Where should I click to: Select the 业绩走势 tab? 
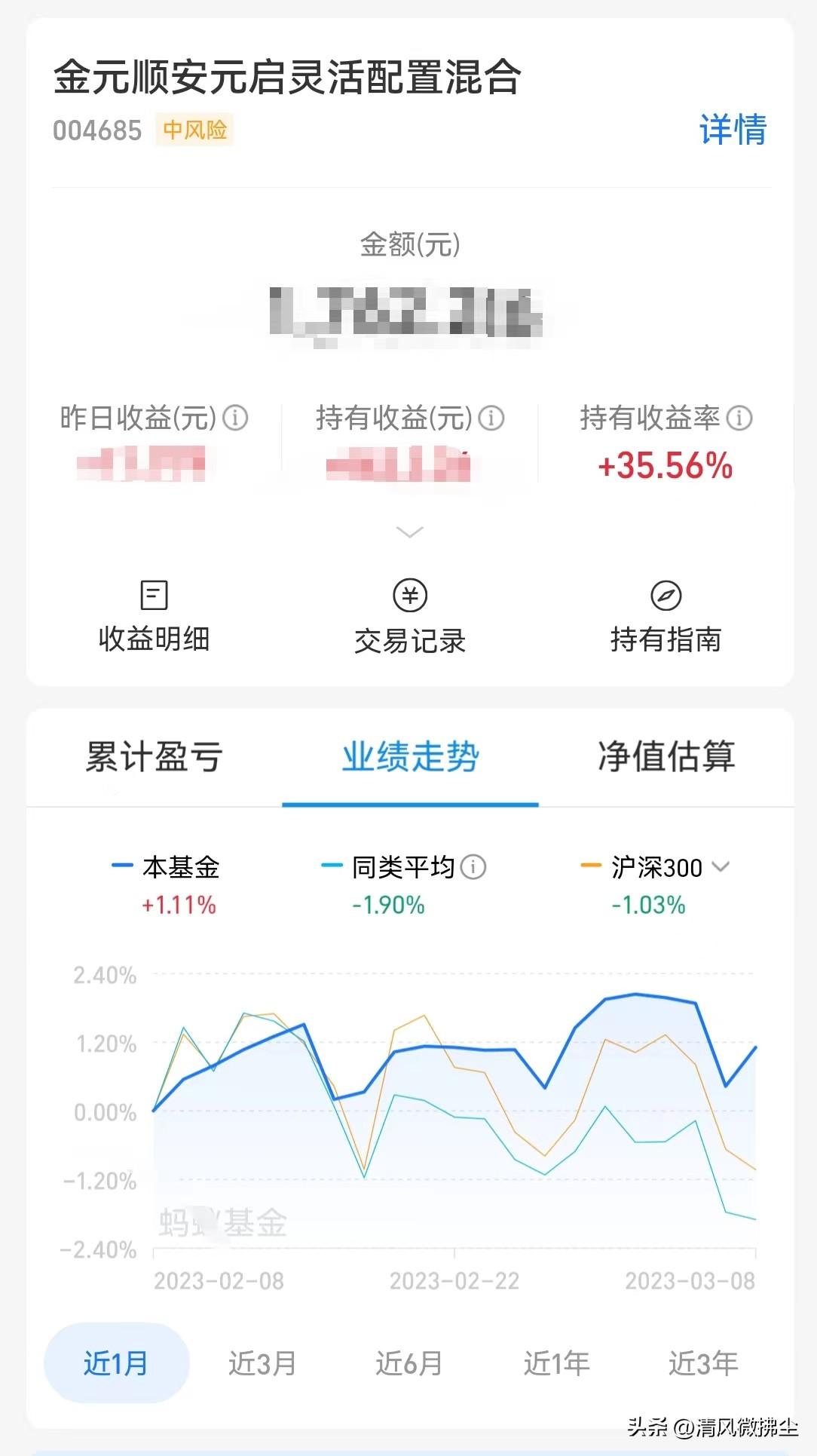[410, 756]
